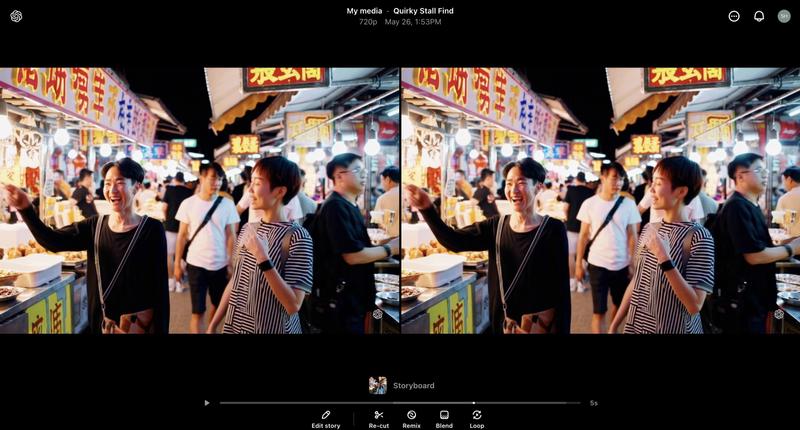Play the video
The width and height of the screenshot is (800, 430).
coord(207,403)
